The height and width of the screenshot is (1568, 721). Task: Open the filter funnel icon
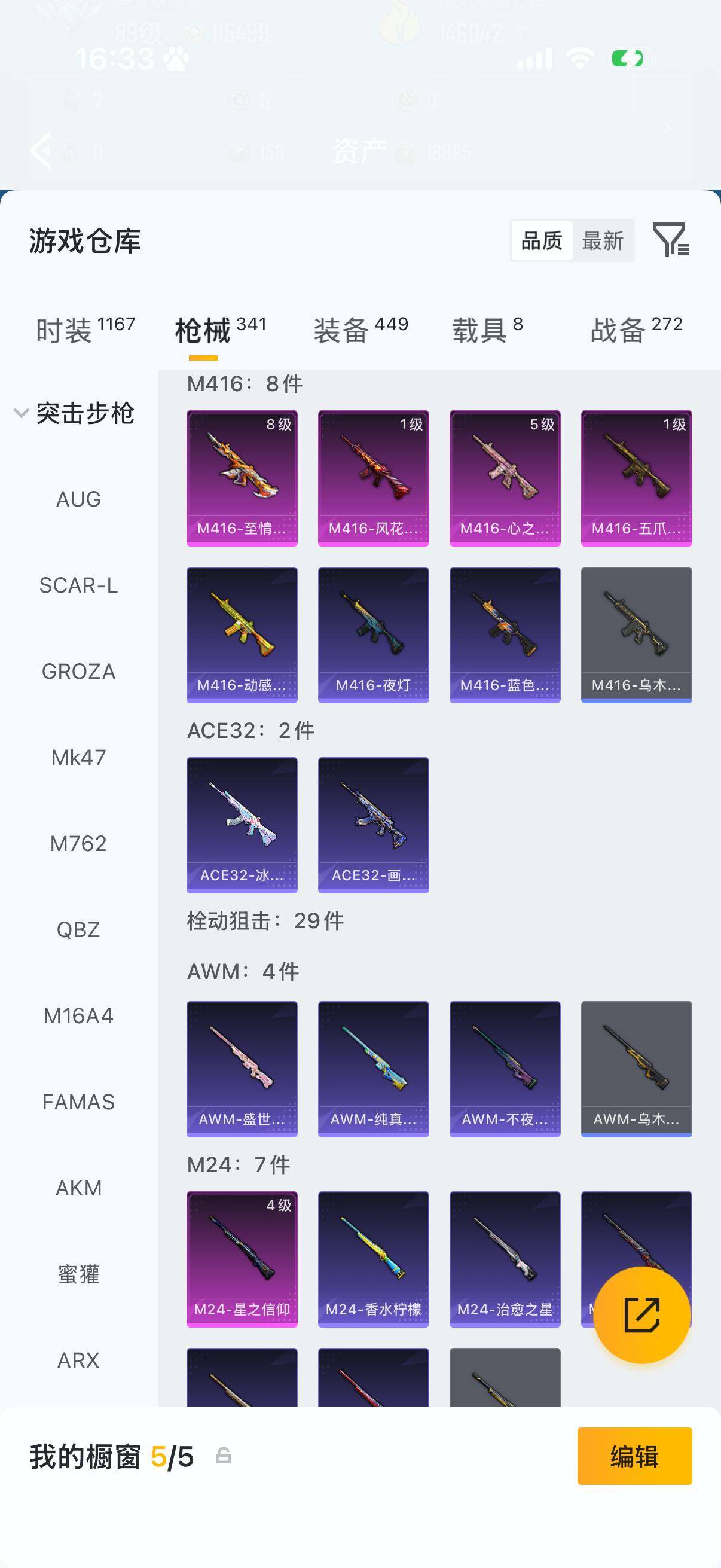670,239
